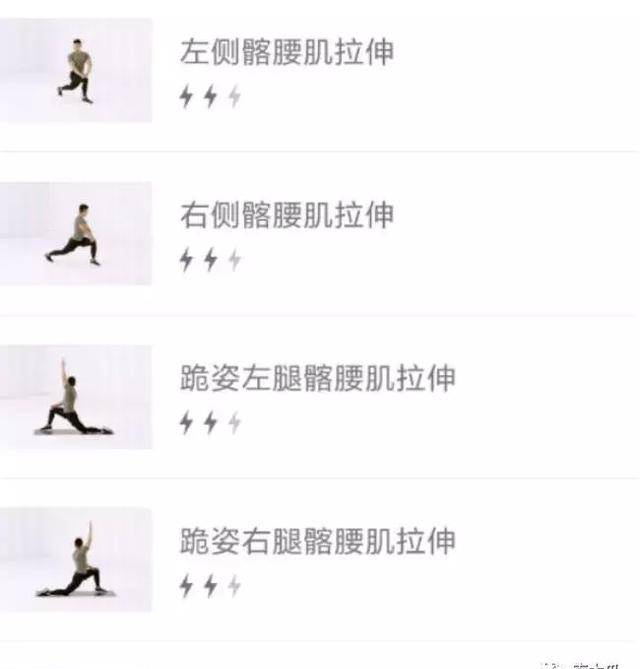Screen dimensions: 640x669
Task: Open the 右侧髂腰肌拉伸 exercise
Action: pyautogui.click(x=286, y=215)
